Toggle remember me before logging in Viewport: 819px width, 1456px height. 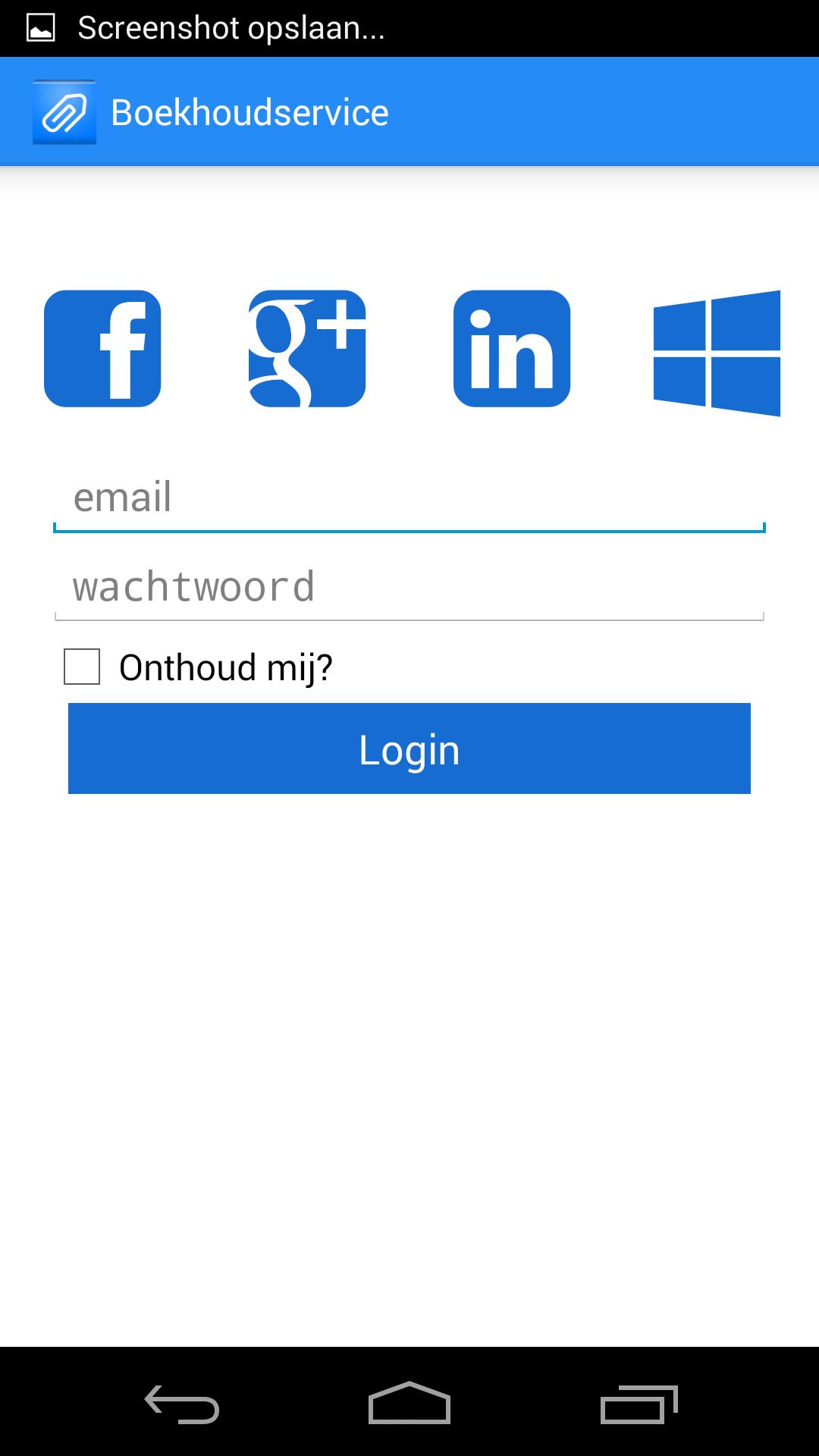81,667
